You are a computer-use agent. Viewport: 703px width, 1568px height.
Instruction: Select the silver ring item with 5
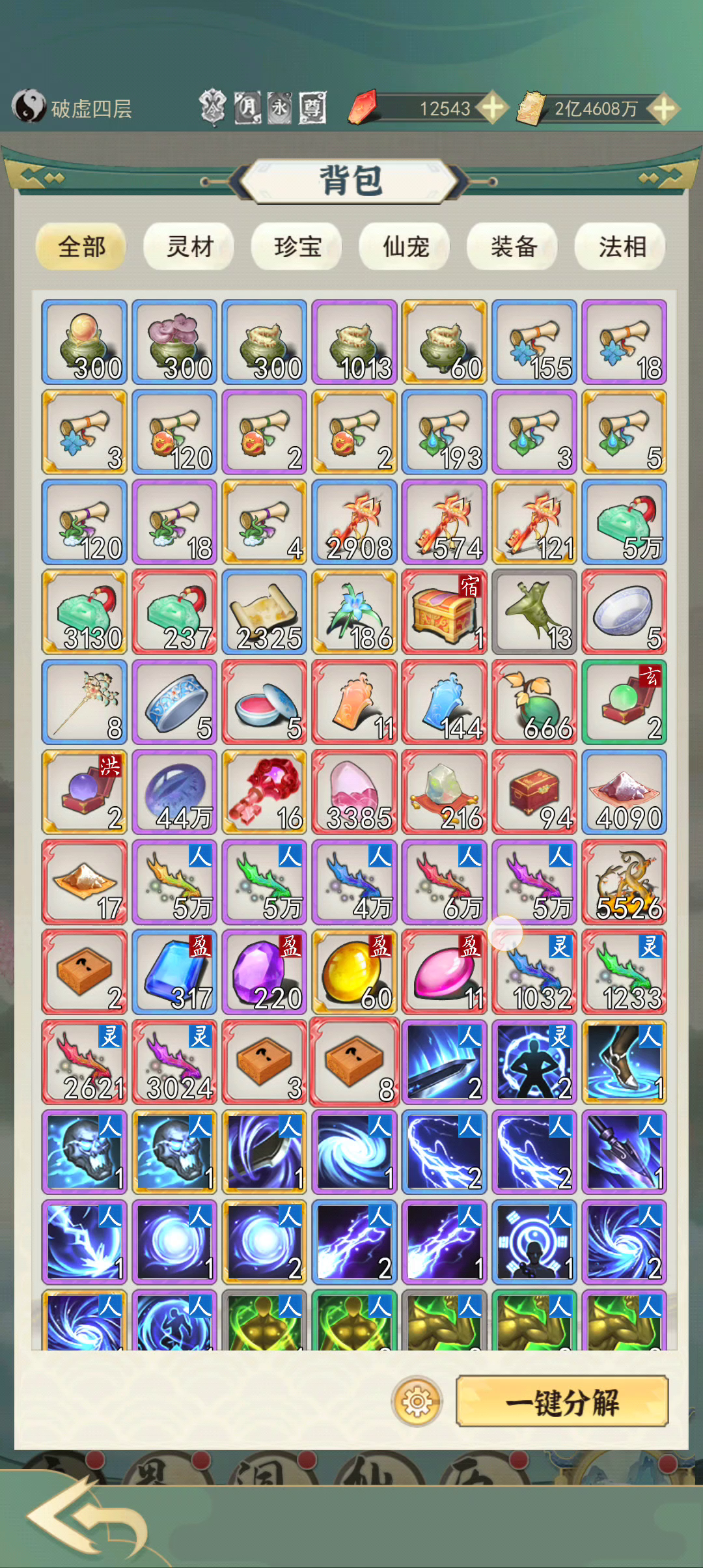[x=174, y=701]
